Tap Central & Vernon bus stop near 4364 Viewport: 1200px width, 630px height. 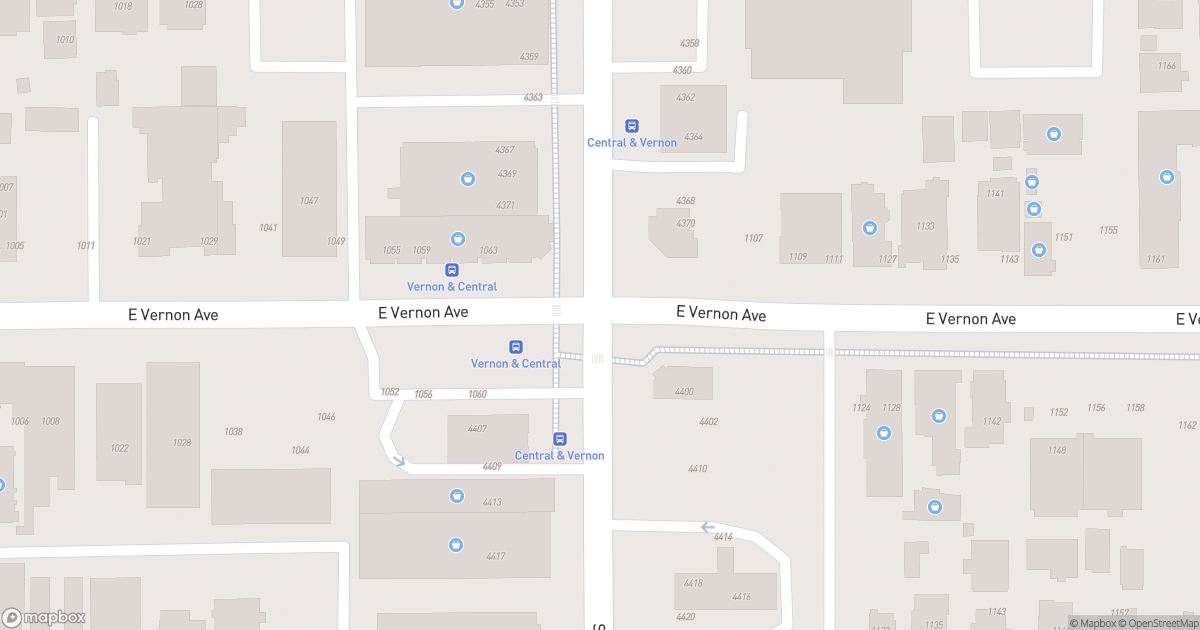pyautogui.click(x=632, y=126)
